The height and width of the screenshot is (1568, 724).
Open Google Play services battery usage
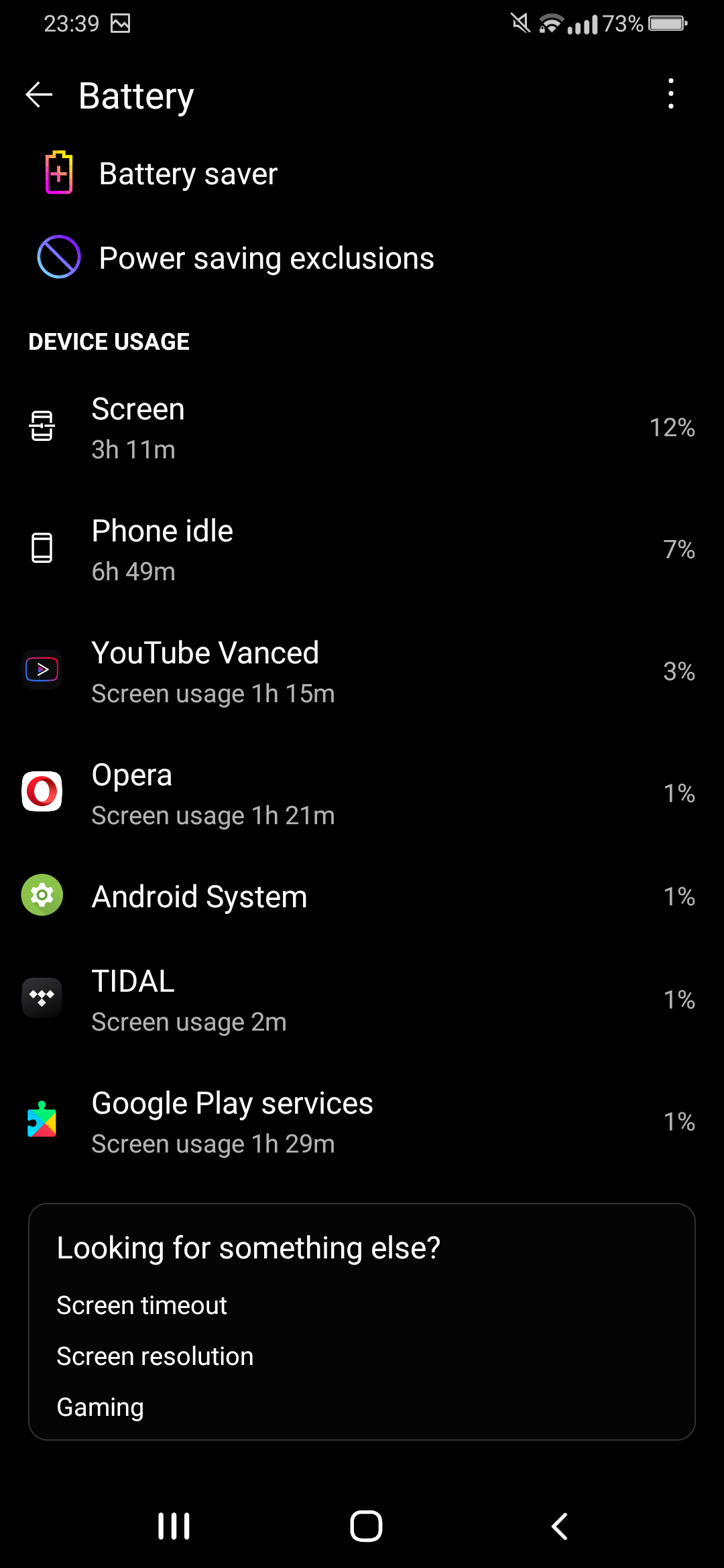click(362, 1122)
